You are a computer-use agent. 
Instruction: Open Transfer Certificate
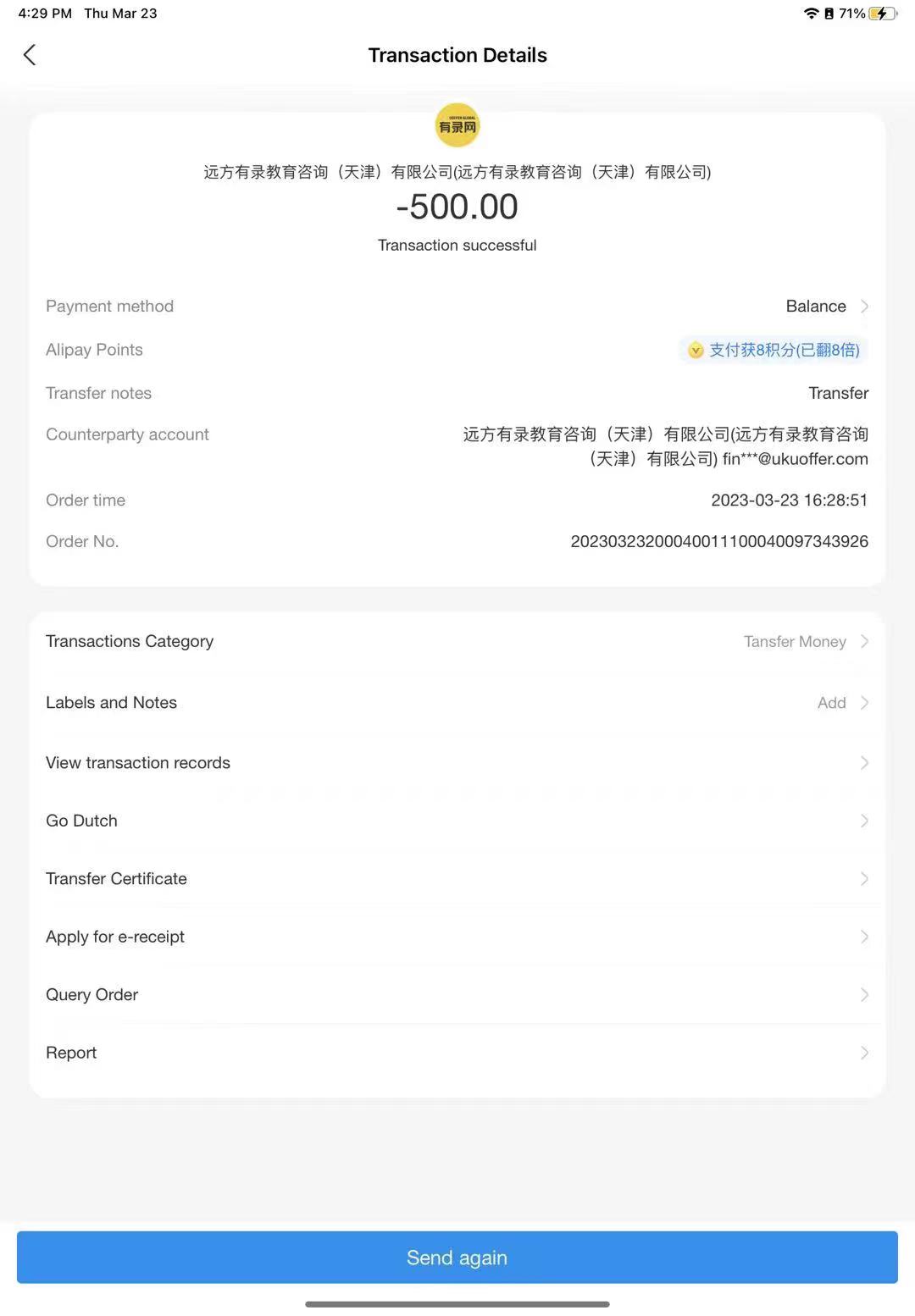click(457, 879)
